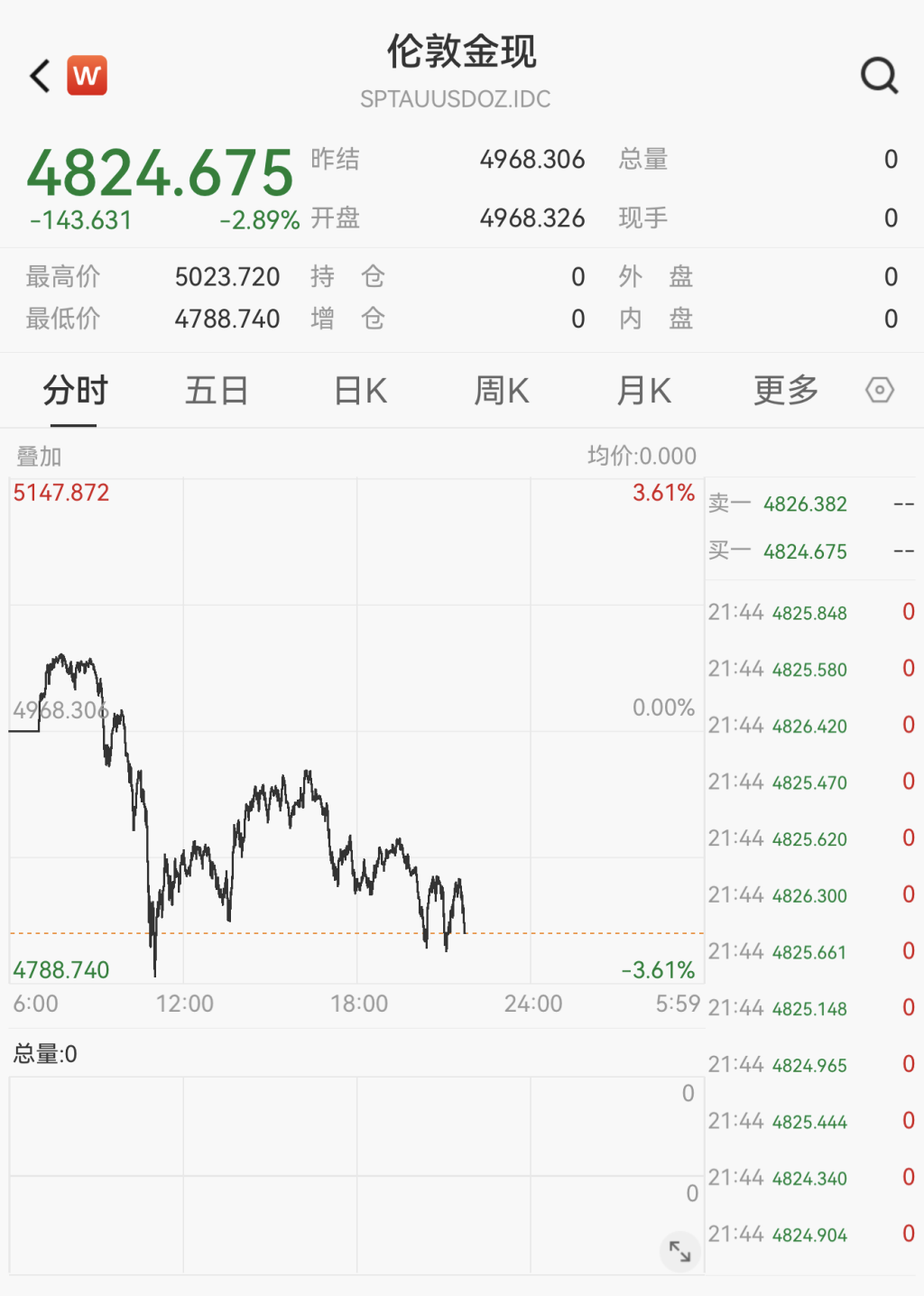Open the search magnifier icon
Screen dimensions: 924x1296
click(x=879, y=76)
